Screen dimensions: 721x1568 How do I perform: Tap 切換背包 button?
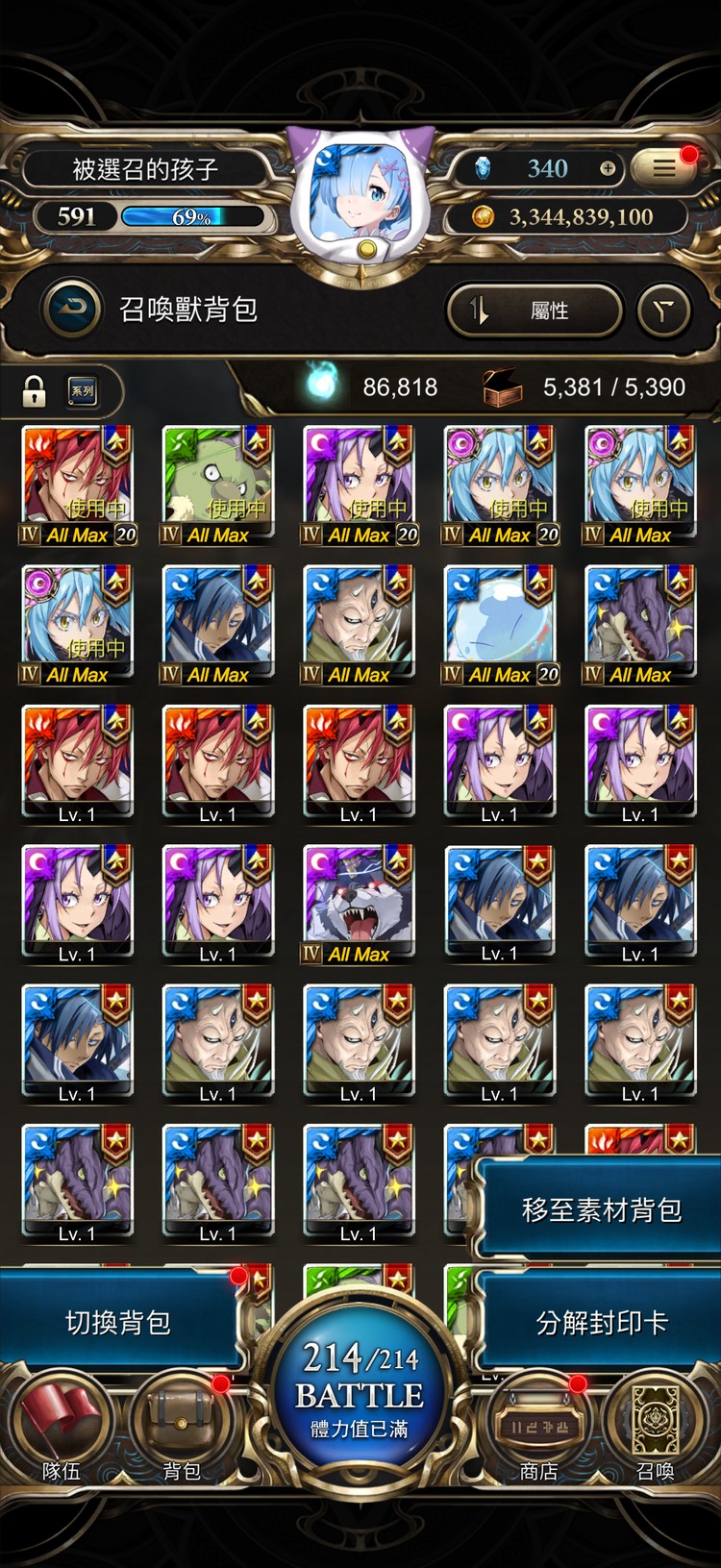coord(118,1323)
